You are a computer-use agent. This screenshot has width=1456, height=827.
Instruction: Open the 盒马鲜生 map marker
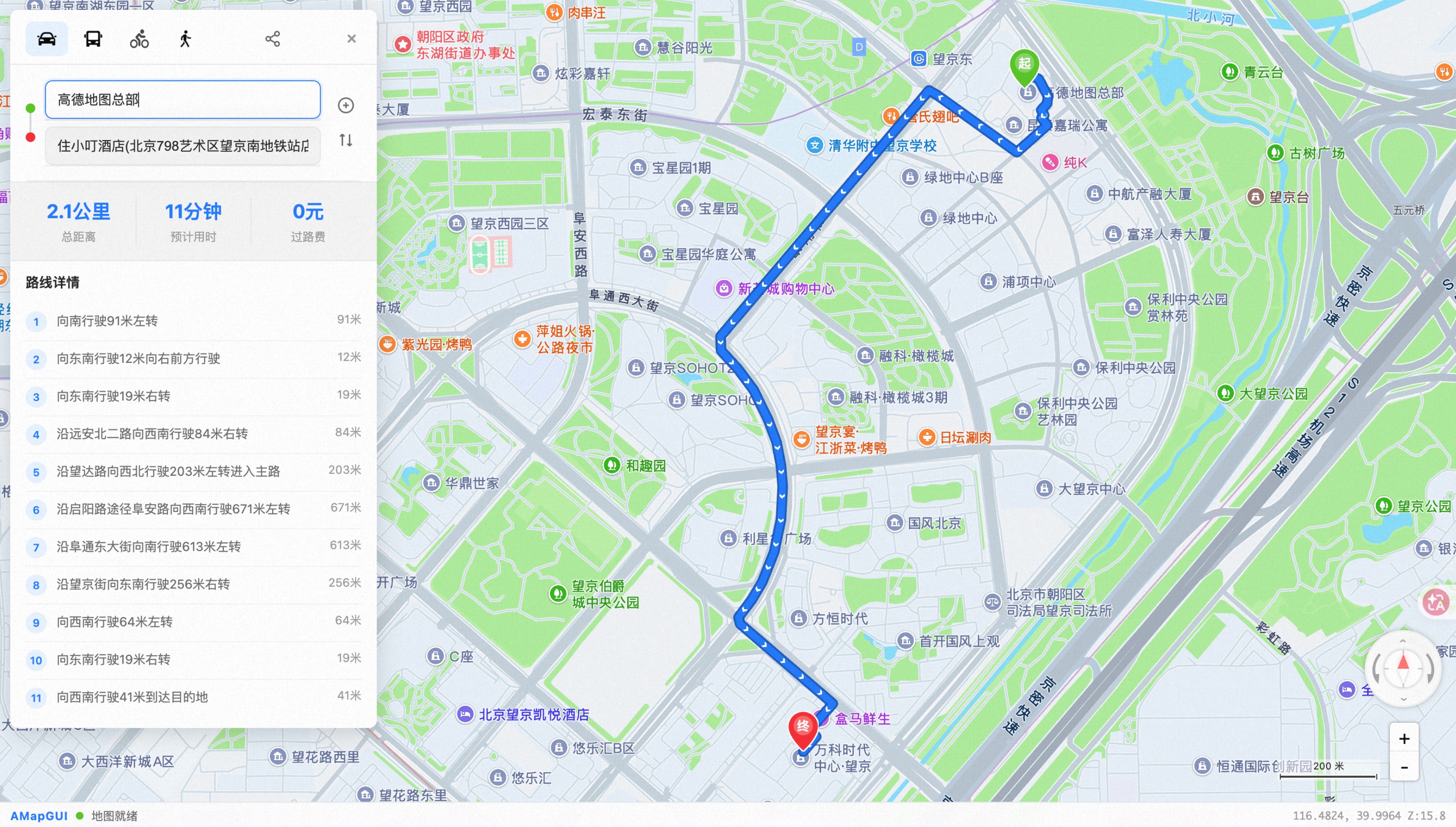pos(861,719)
